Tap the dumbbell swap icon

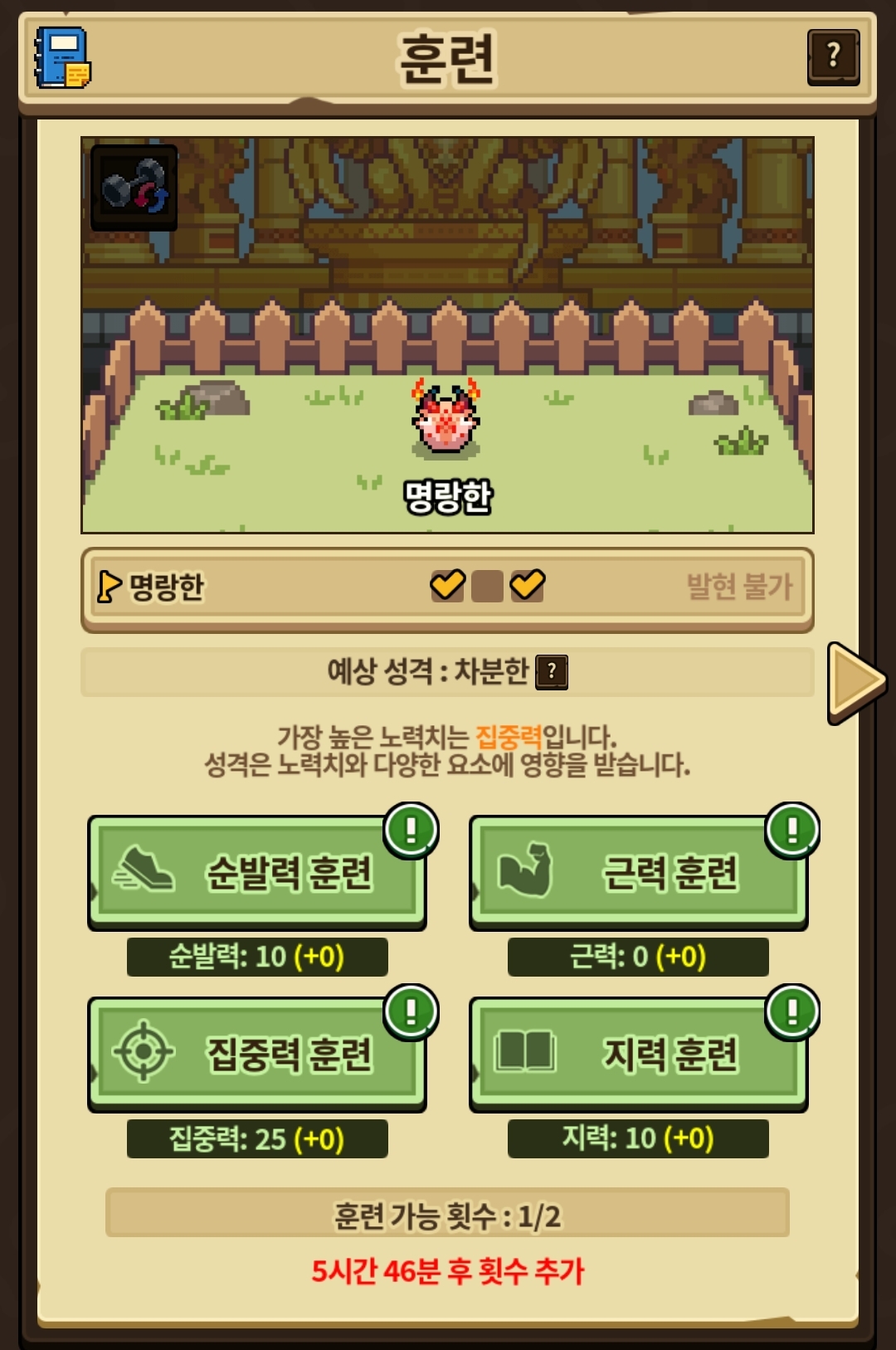click(x=134, y=187)
